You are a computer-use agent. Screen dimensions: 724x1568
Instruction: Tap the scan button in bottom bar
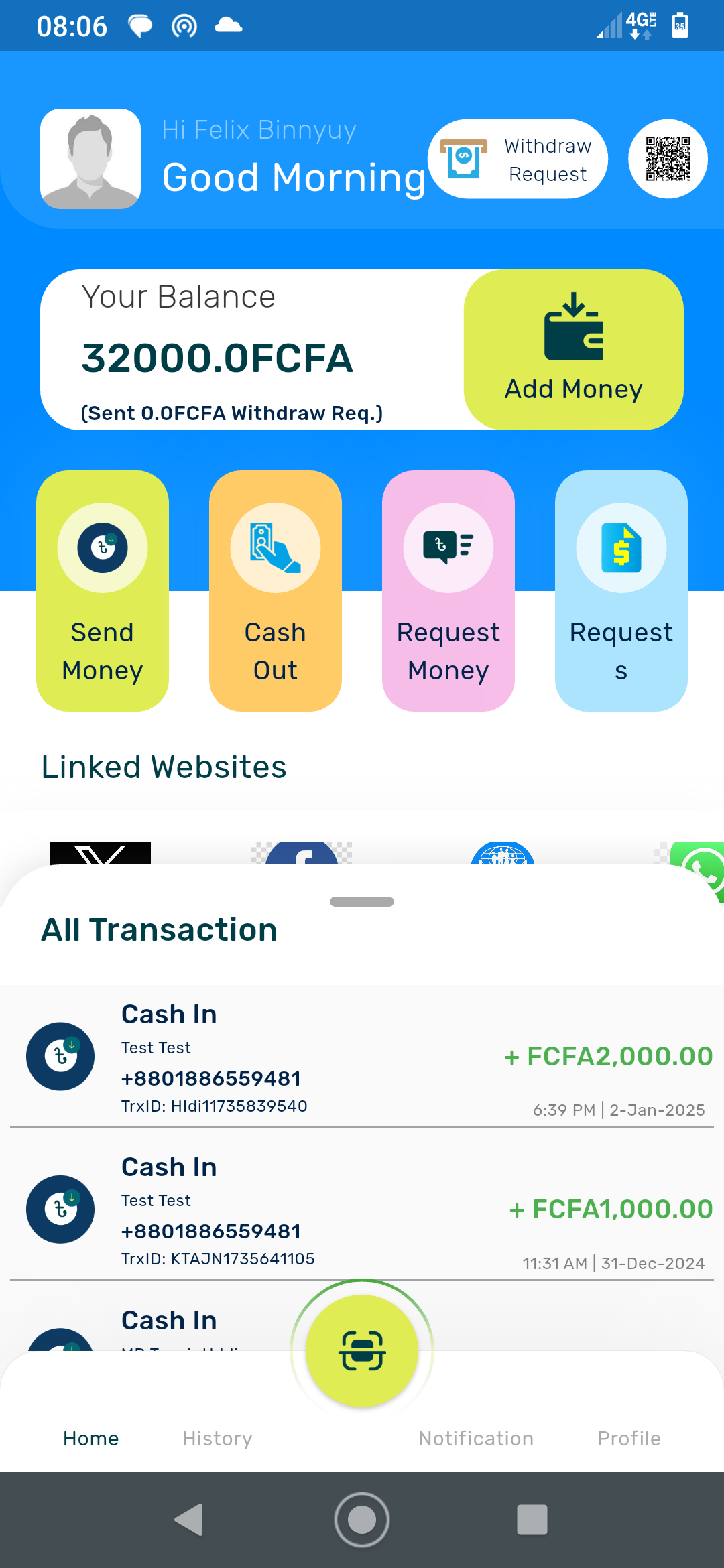pos(362,1351)
